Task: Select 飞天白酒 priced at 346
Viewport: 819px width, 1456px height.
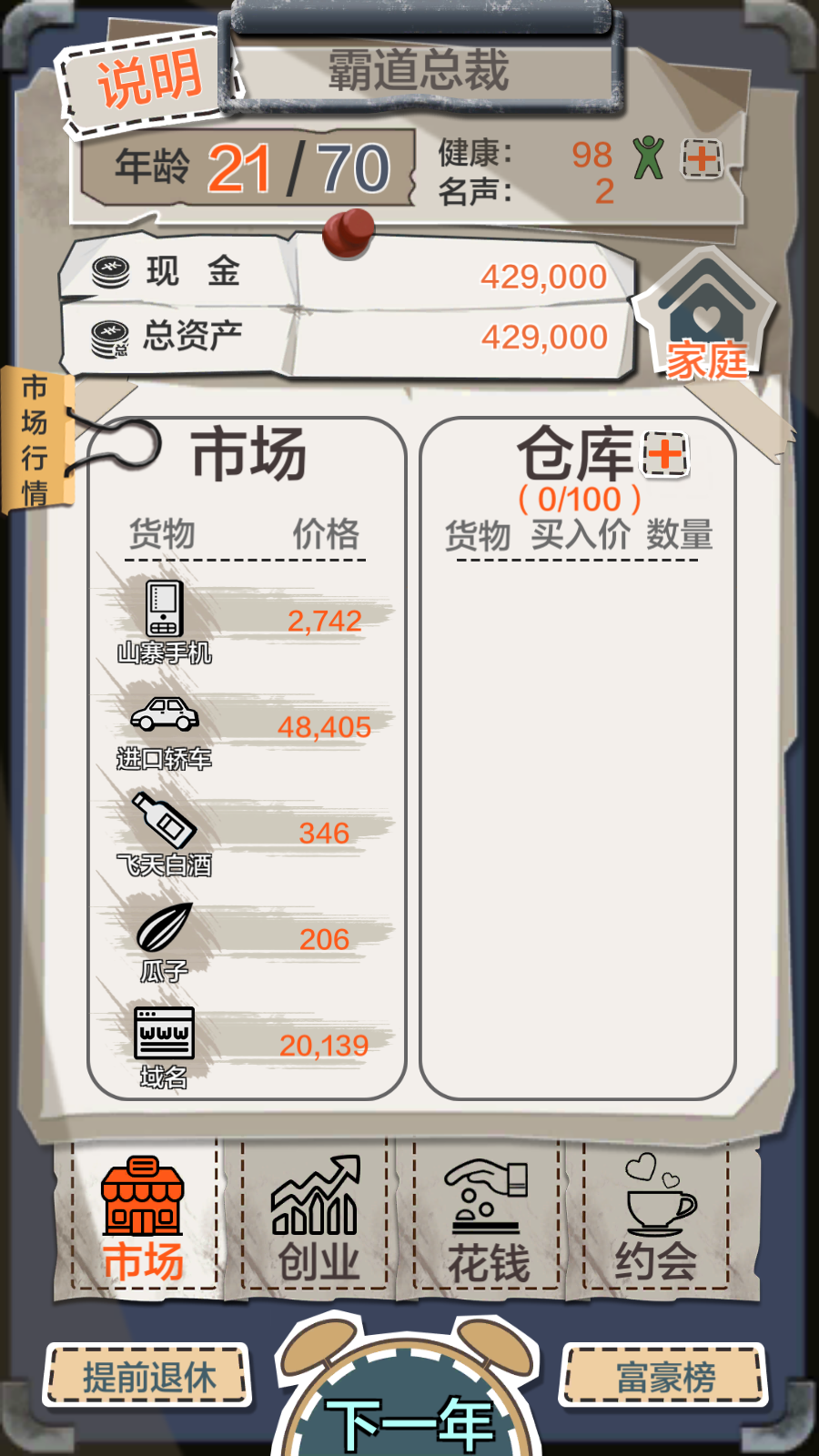Action: point(244,833)
